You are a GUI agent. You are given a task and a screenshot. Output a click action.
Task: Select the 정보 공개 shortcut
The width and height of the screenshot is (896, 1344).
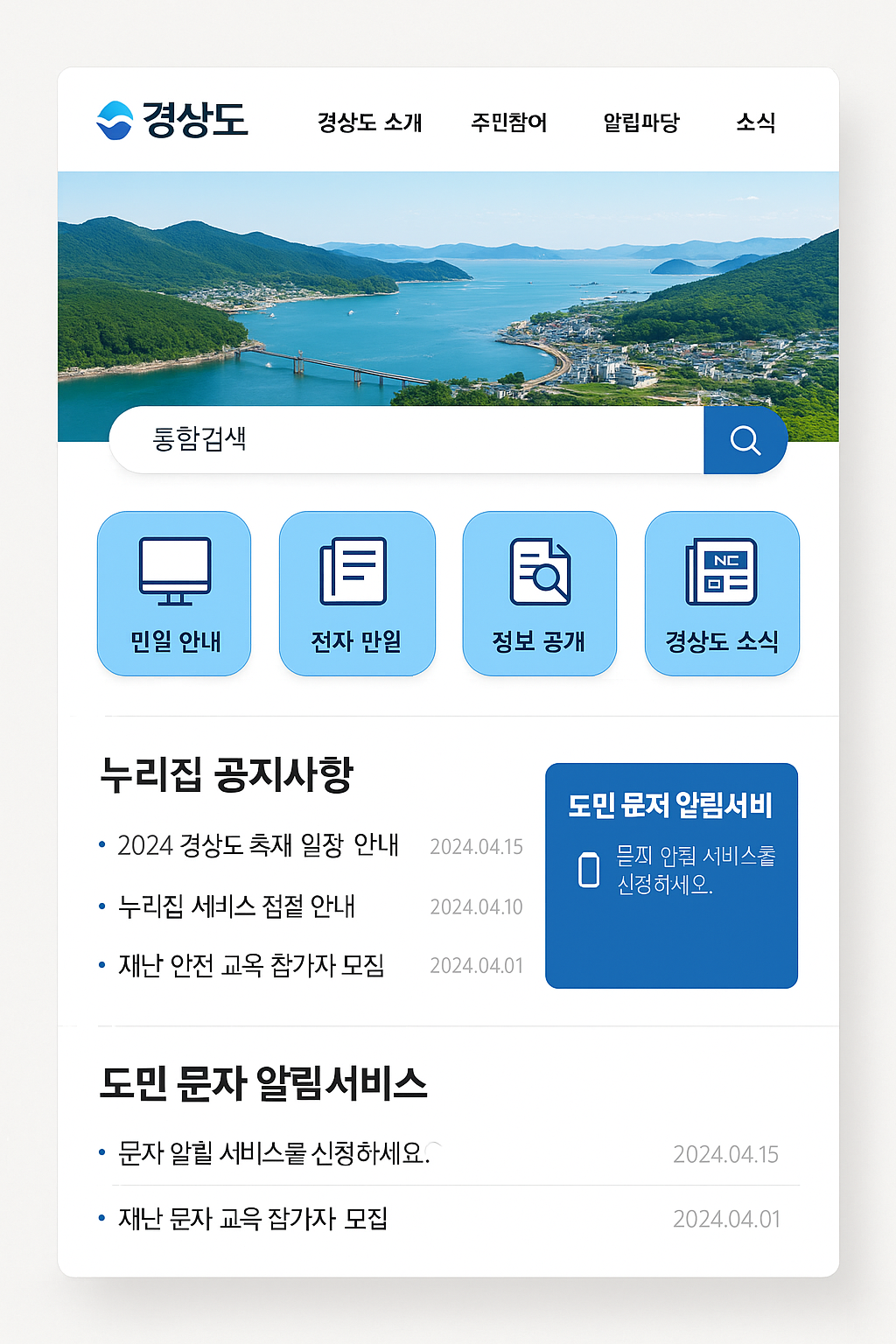[x=539, y=593]
